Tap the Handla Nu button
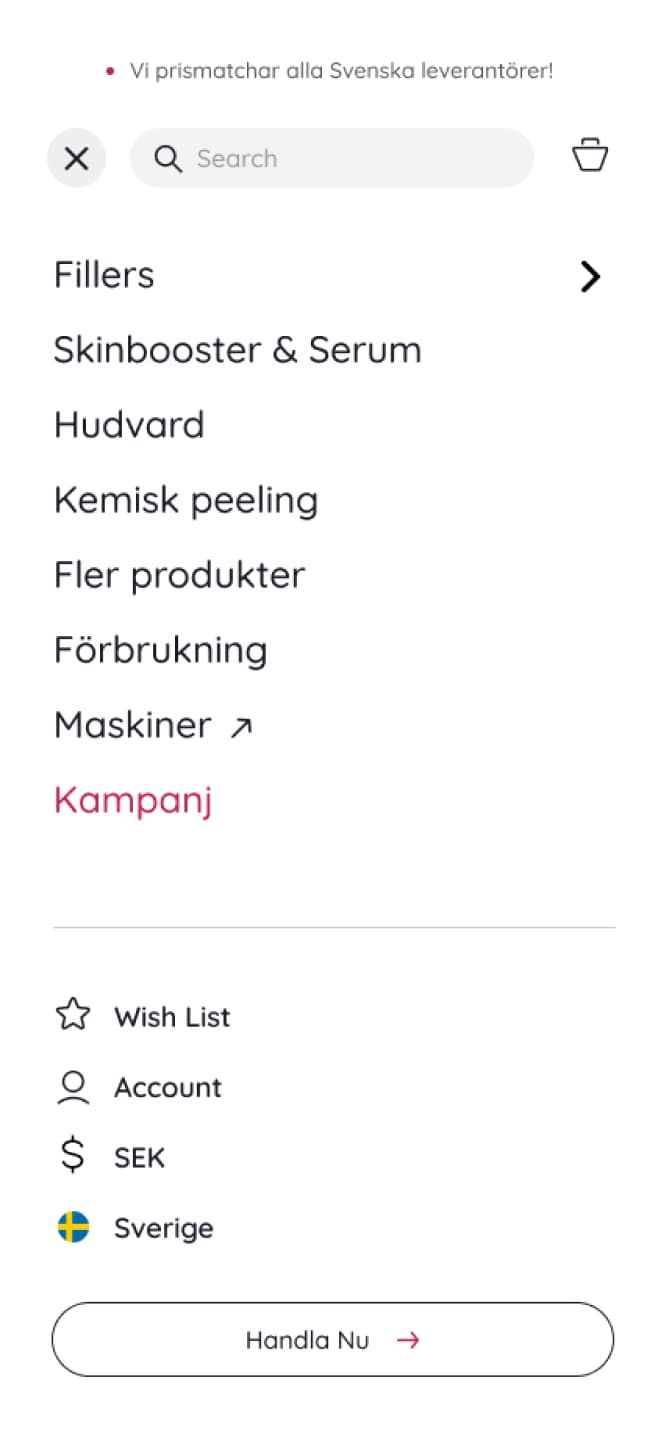 coord(333,1340)
